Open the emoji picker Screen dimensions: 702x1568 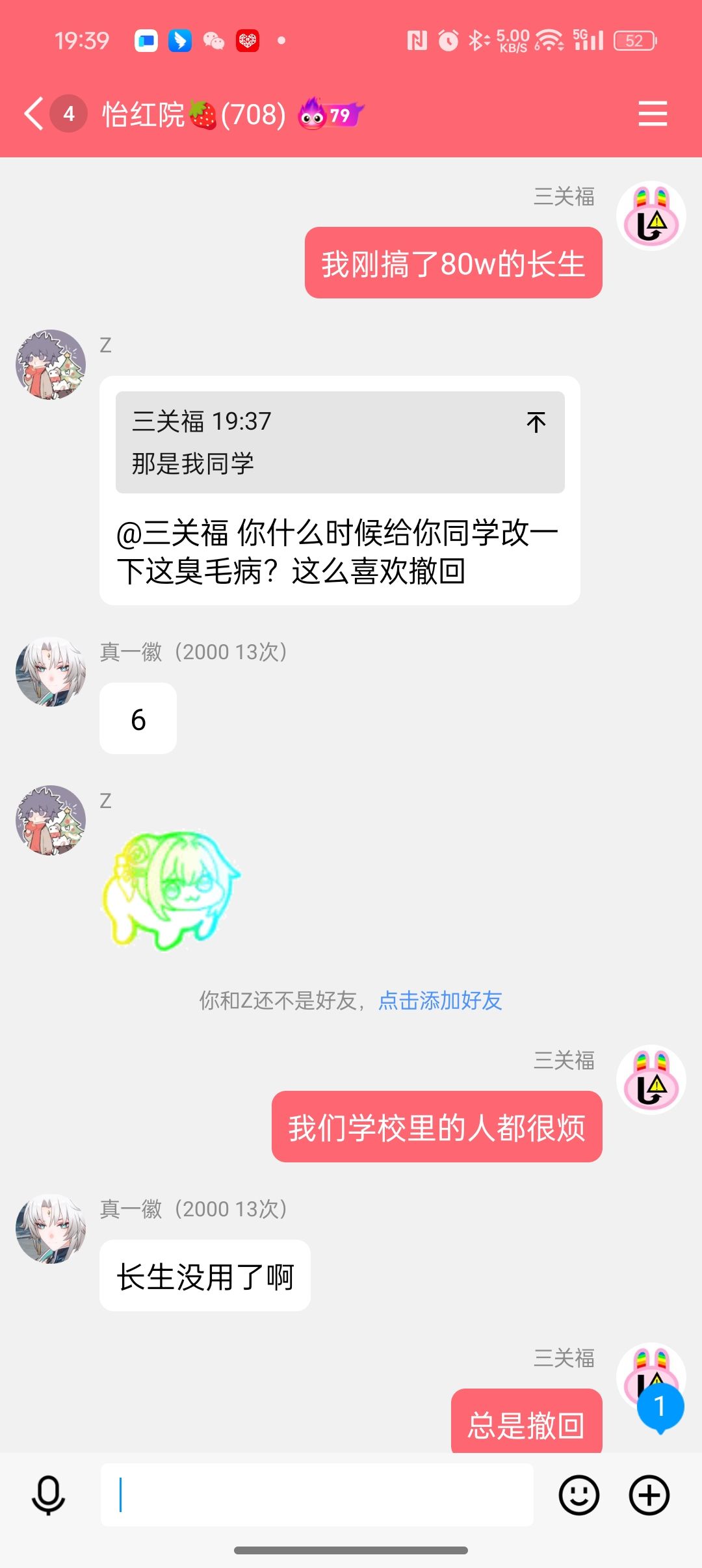[578, 1495]
